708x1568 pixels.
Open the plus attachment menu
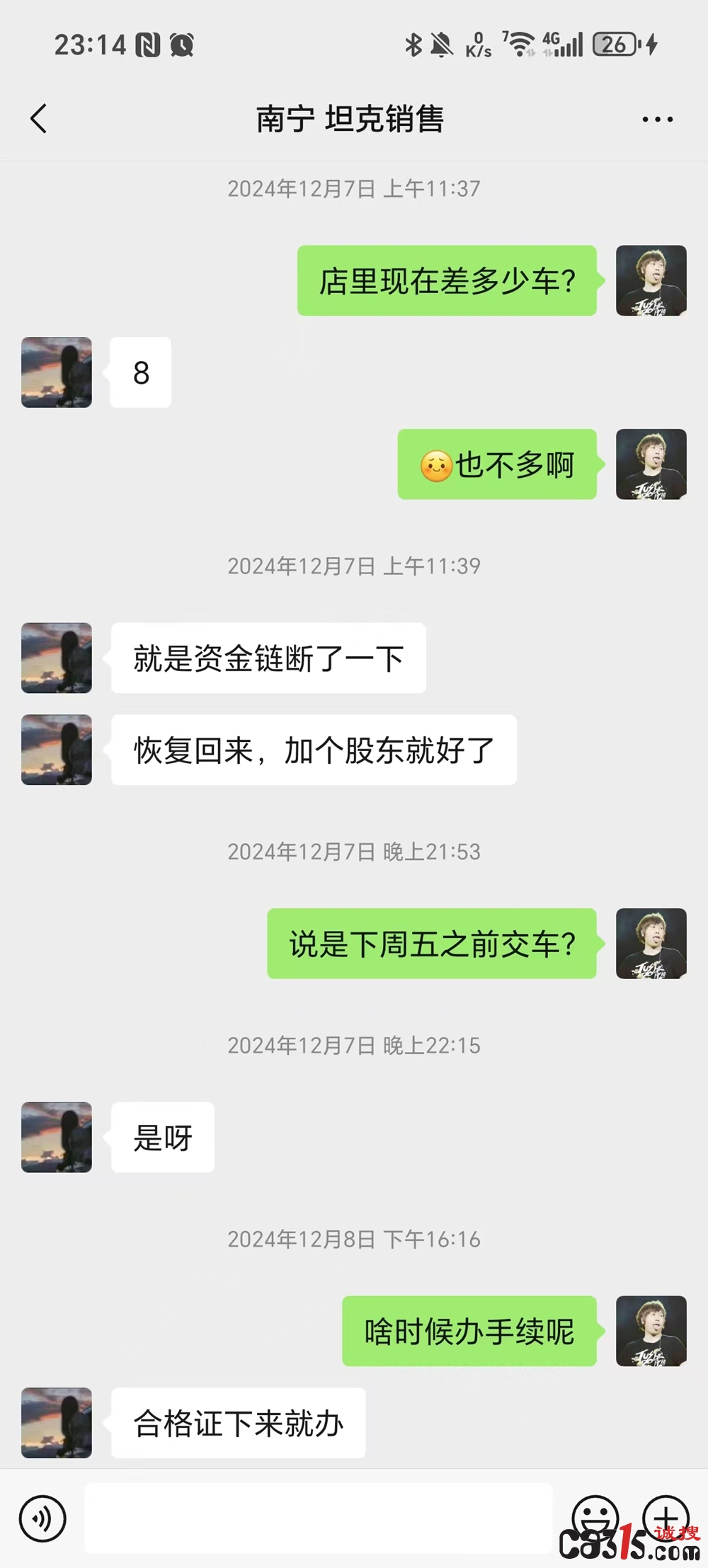click(666, 1516)
